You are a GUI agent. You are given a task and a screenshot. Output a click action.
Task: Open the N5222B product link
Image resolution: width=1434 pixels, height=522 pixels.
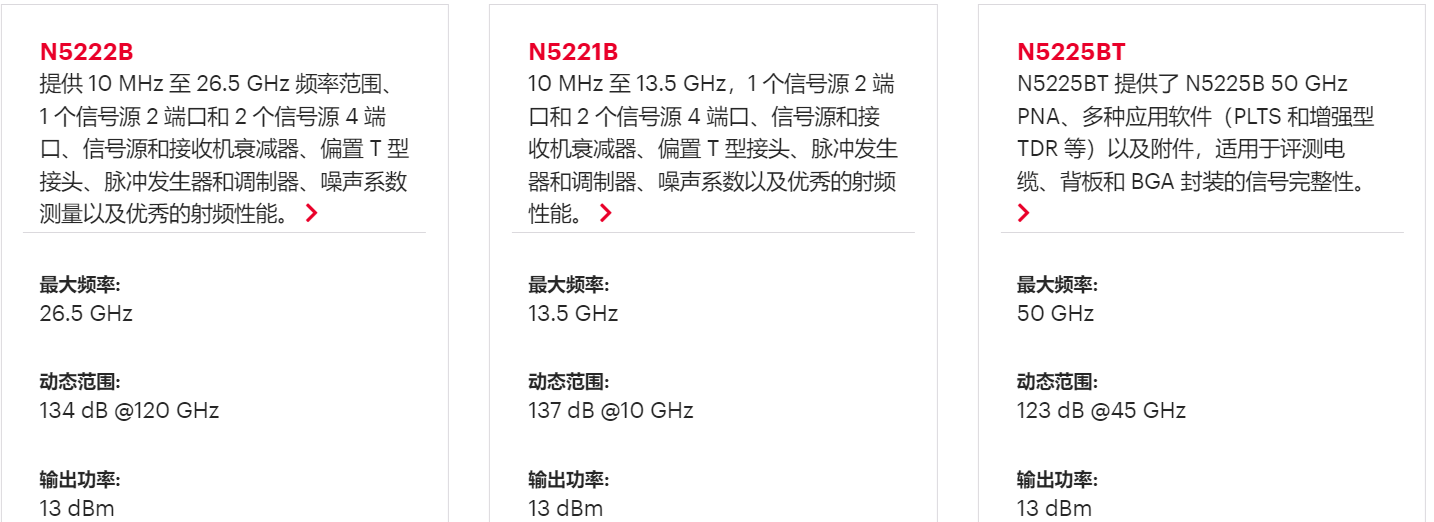(86, 52)
